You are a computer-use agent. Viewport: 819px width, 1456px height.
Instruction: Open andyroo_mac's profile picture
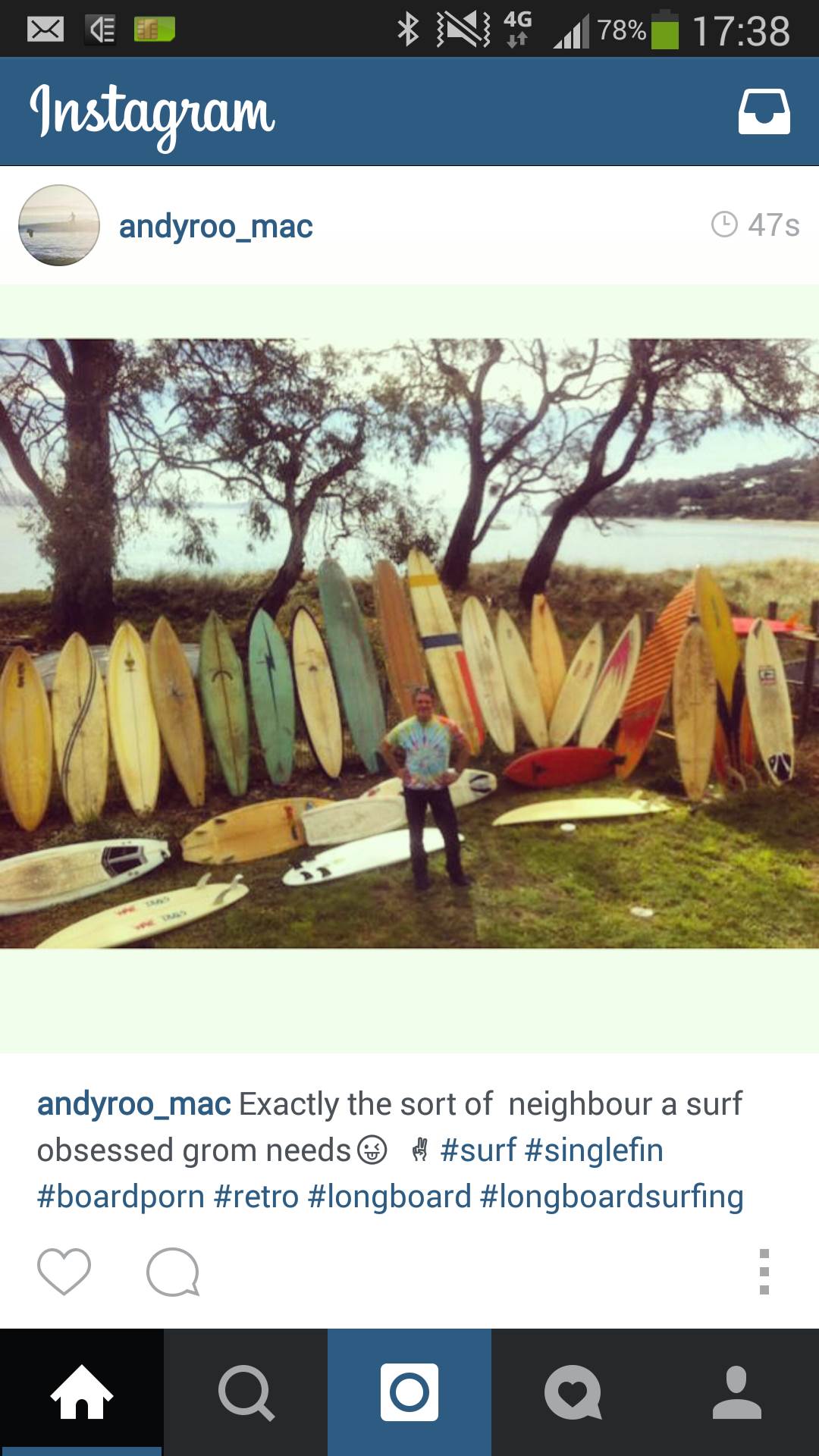(59, 225)
